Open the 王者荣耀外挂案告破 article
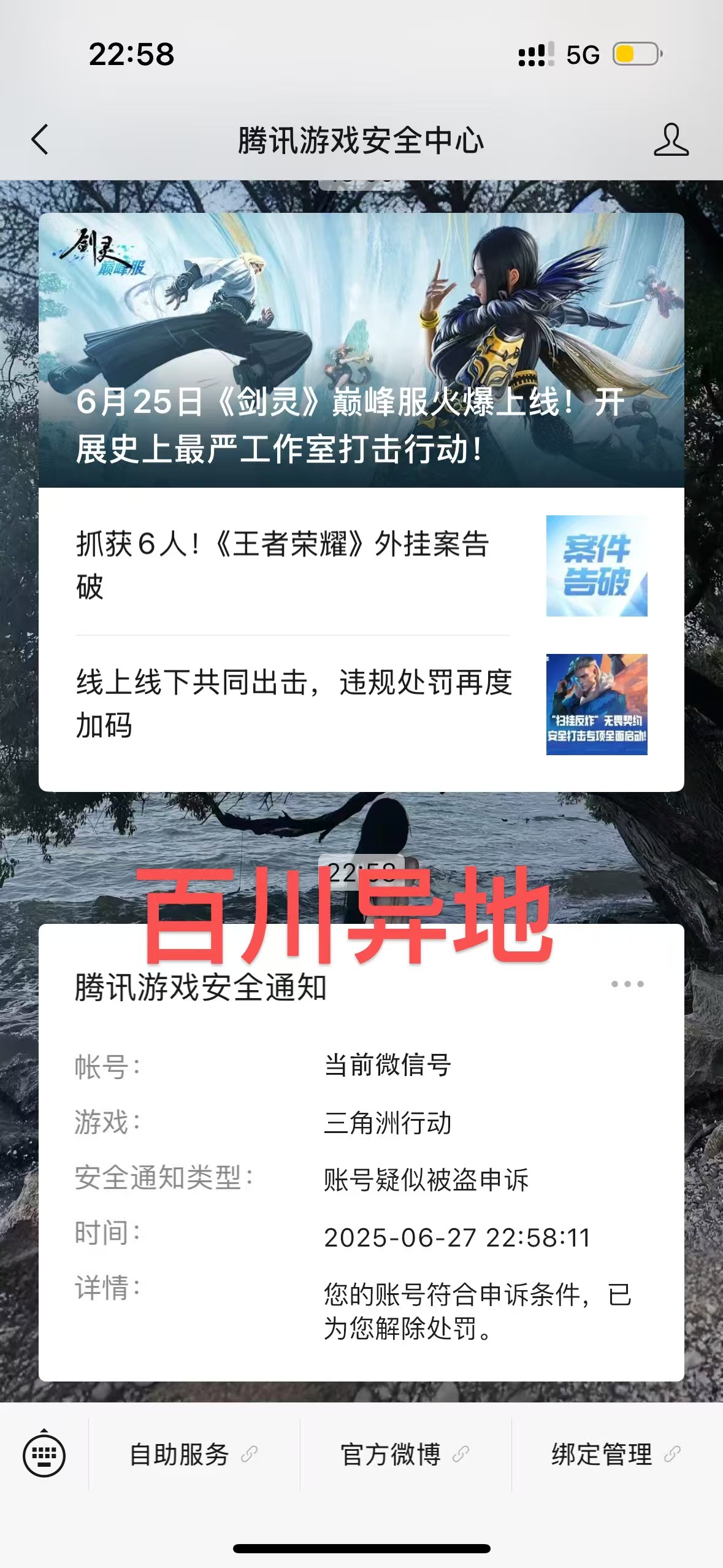Image resolution: width=723 pixels, height=1568 pixels. (x=361, y=565)
